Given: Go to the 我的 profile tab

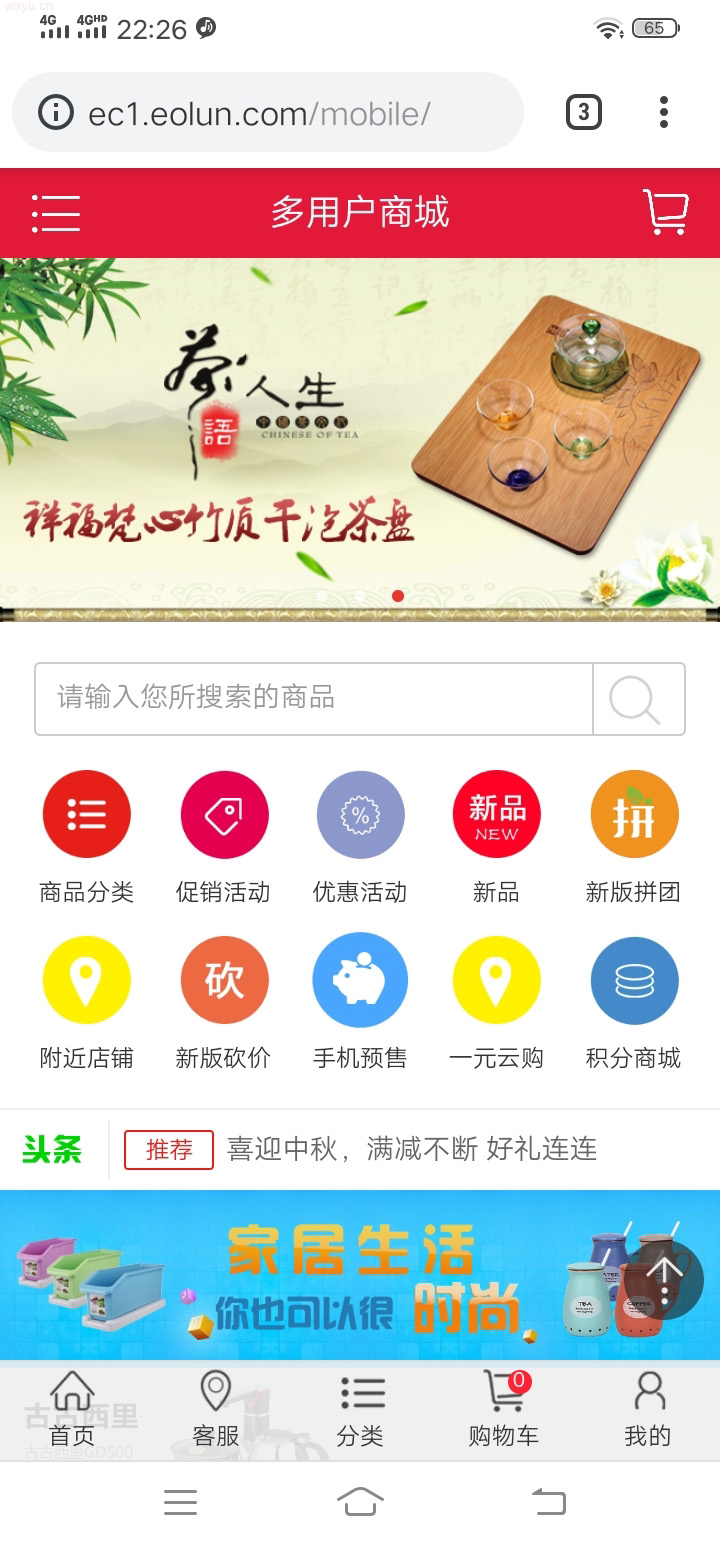Looking at the screenshot, I should [648, 1410].
